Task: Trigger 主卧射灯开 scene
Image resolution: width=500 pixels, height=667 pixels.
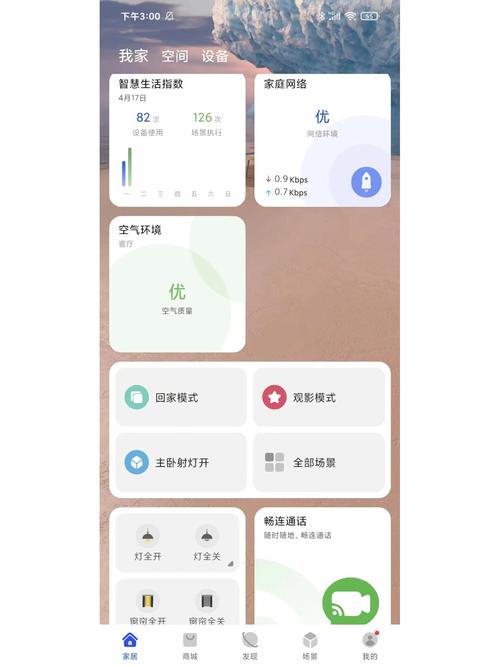Action: pyautogui.click(x=181, y=462)
